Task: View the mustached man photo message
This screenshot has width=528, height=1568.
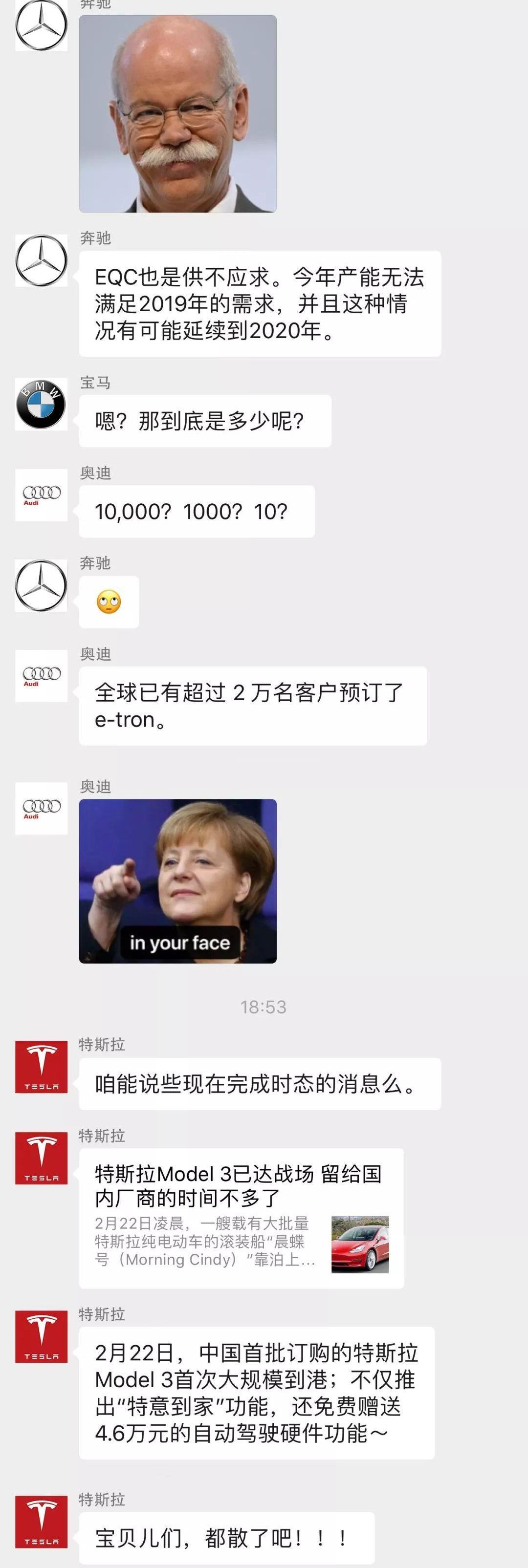Action: [x=178, y=114]
